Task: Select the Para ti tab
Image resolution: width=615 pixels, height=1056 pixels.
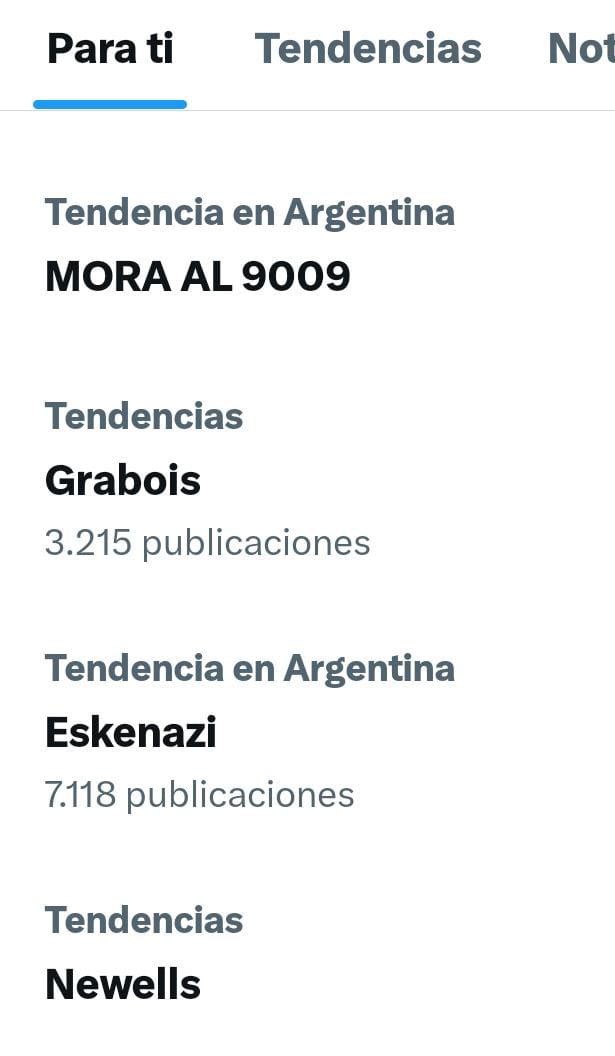Action: coord(110,49)
